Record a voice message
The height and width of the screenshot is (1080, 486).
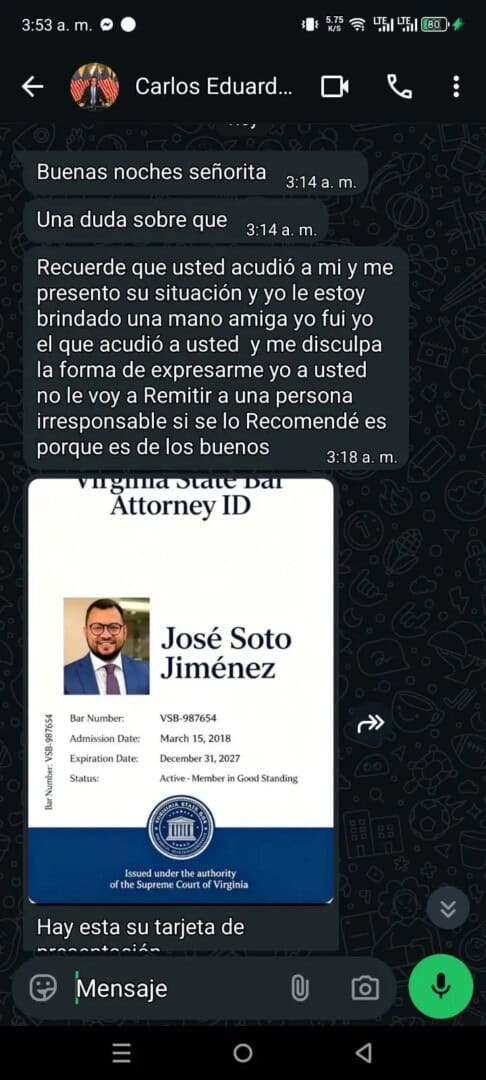coord(441,988)
